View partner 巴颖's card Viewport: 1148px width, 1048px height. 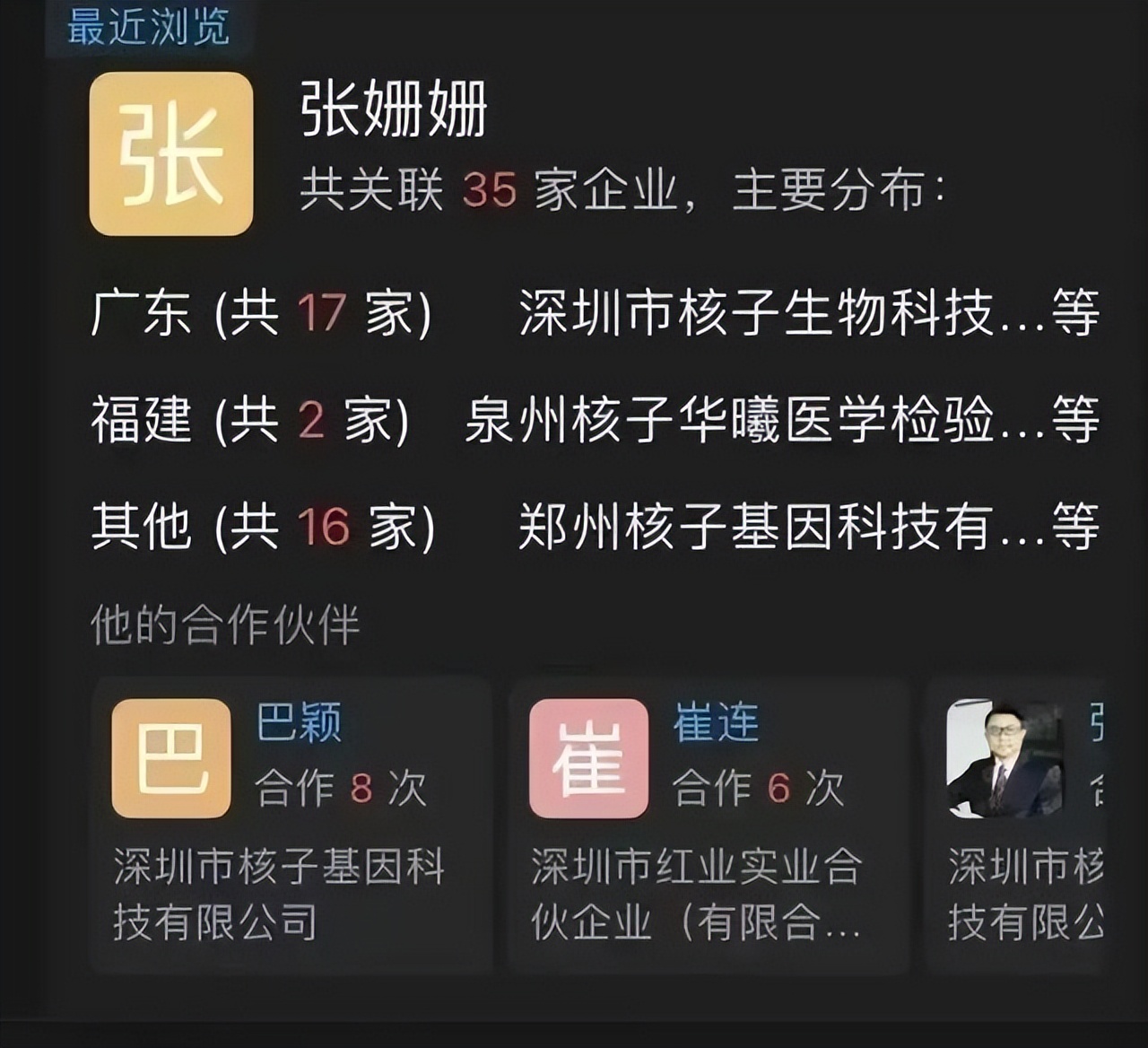(x=291, y=825)
